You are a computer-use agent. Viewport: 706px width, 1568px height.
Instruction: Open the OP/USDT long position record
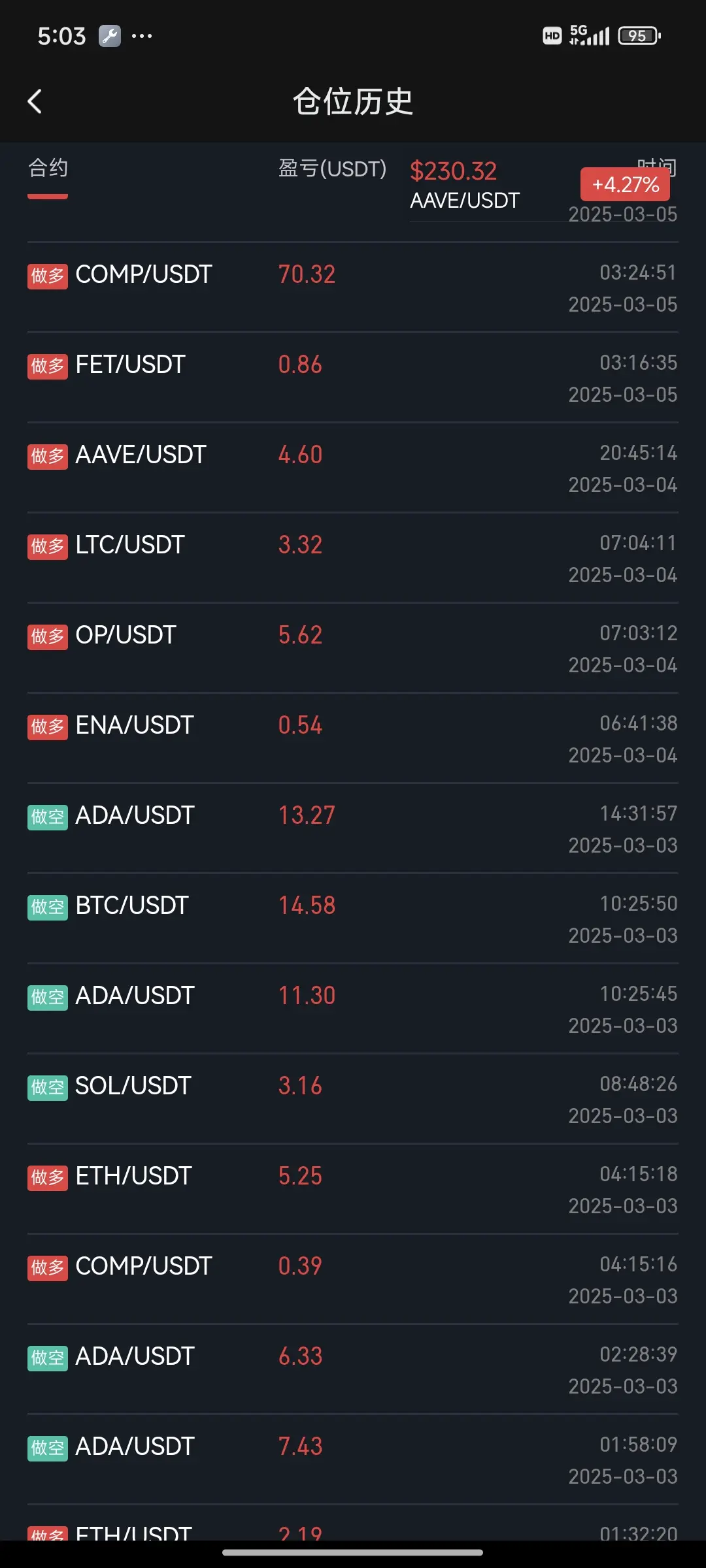click(x=353, y=648)
